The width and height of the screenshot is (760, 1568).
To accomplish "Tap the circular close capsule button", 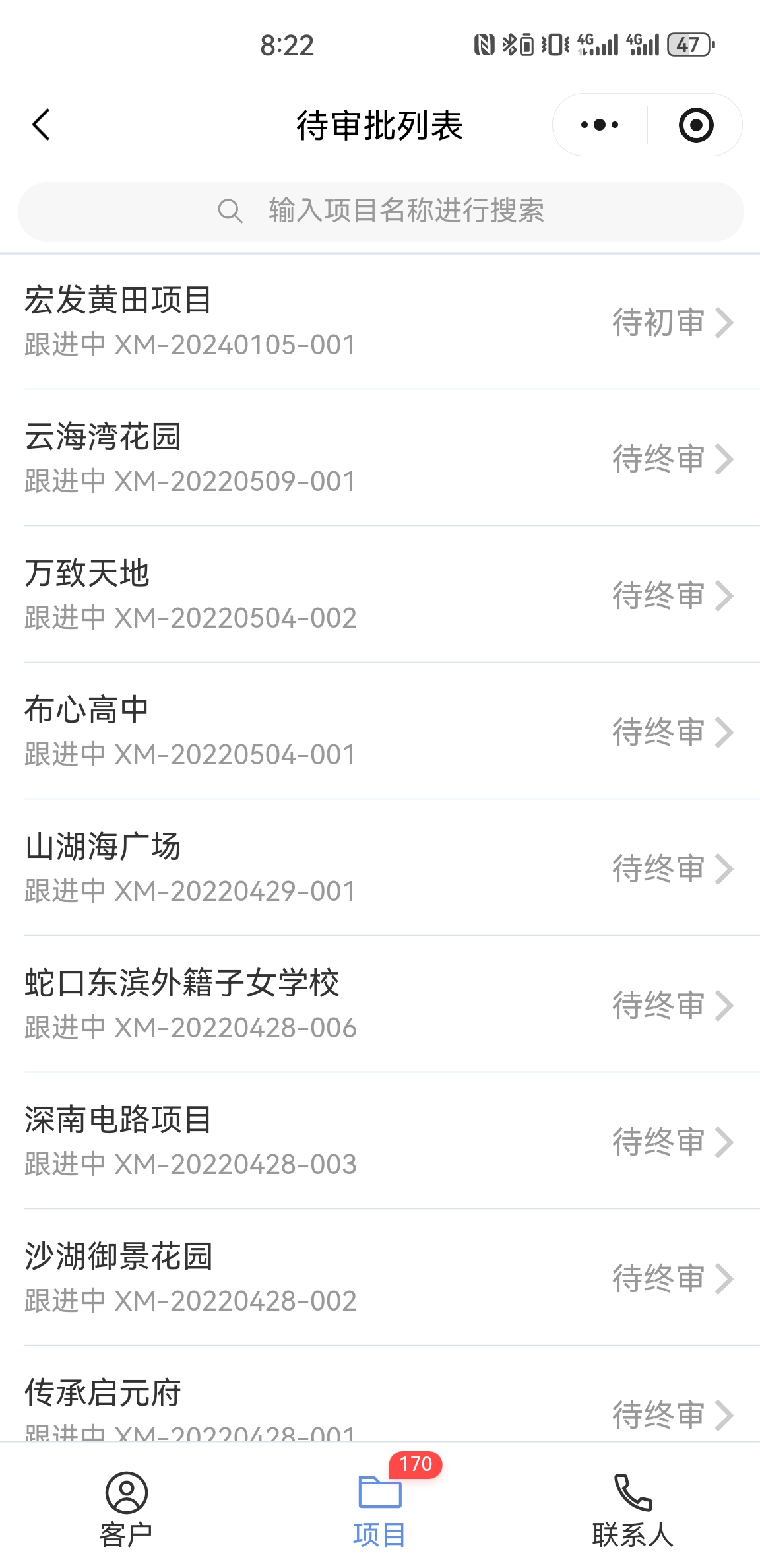I will [697, 124].
